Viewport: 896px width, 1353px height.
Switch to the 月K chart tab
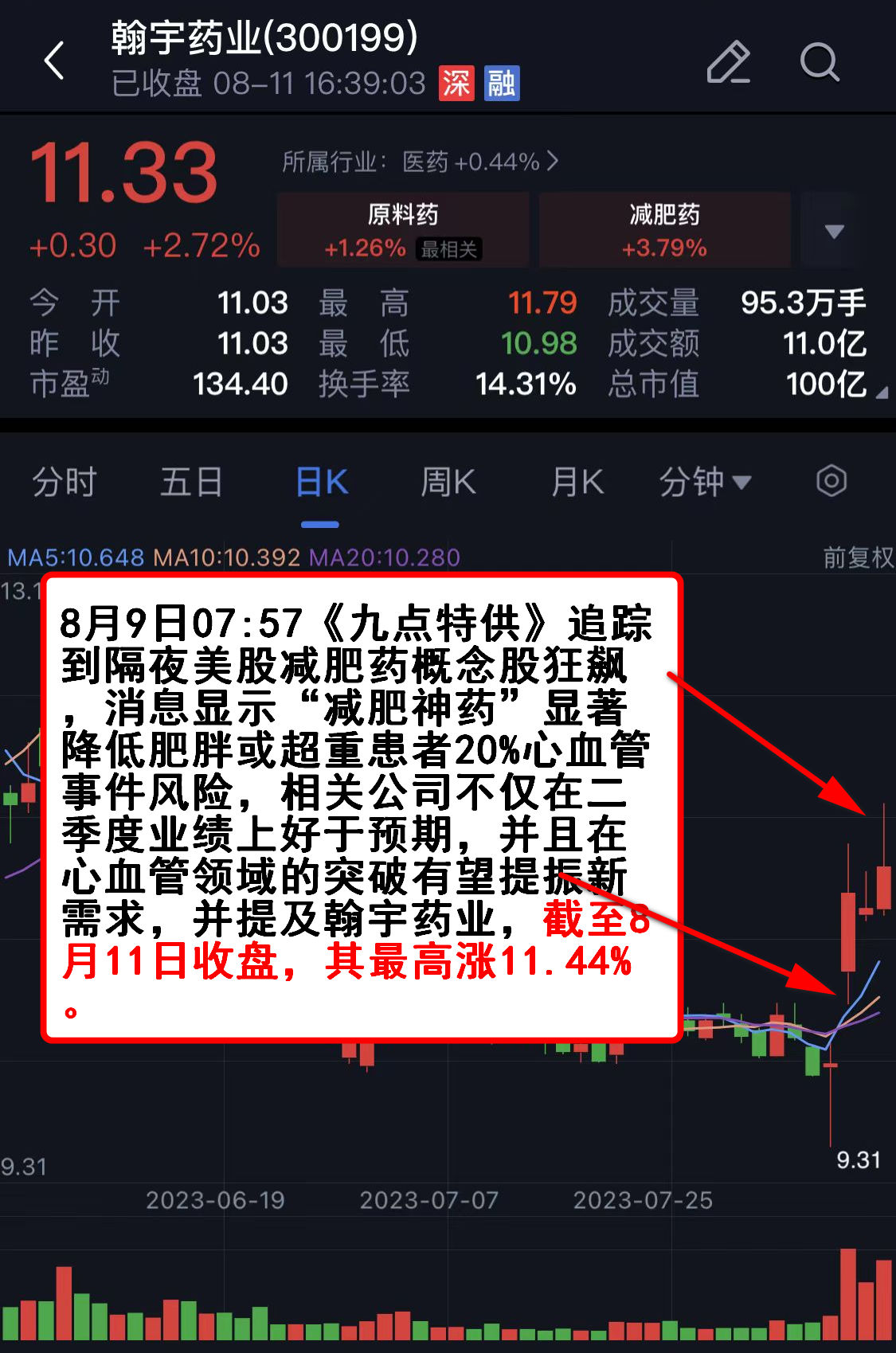pyautogui.click(x=577, y=483)
